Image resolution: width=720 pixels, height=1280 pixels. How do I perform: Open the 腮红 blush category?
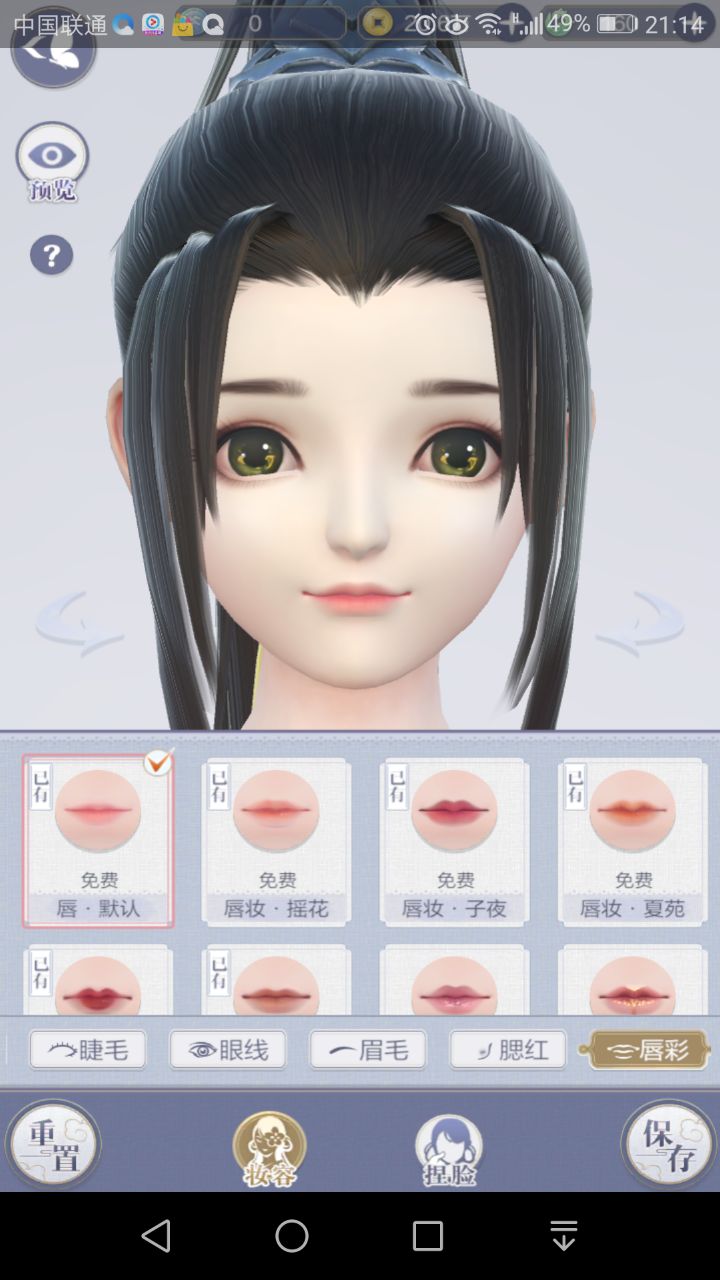click(x=508, y=1050)
